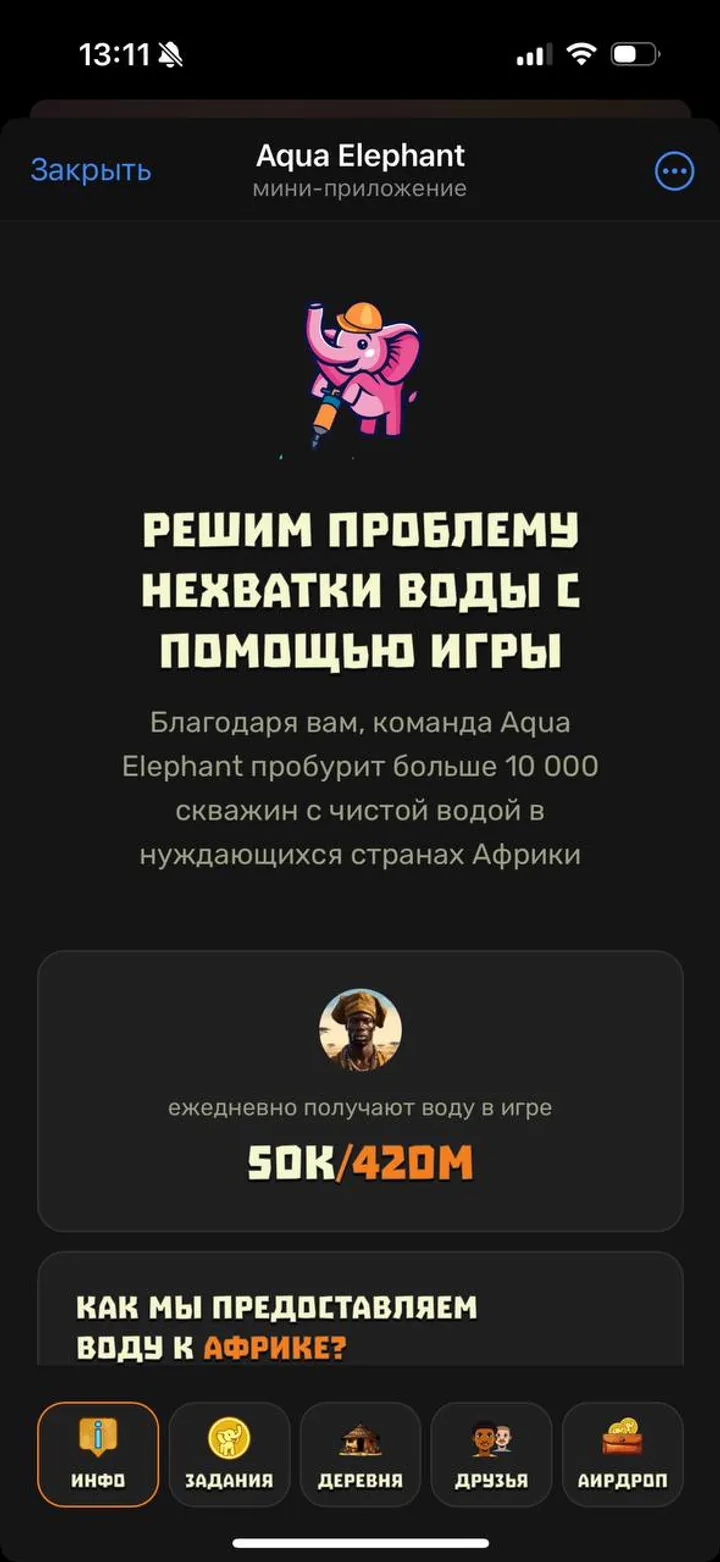Open the three-dot options menu
Viewport: 720px width, 1562px height.
click(674, 171)
